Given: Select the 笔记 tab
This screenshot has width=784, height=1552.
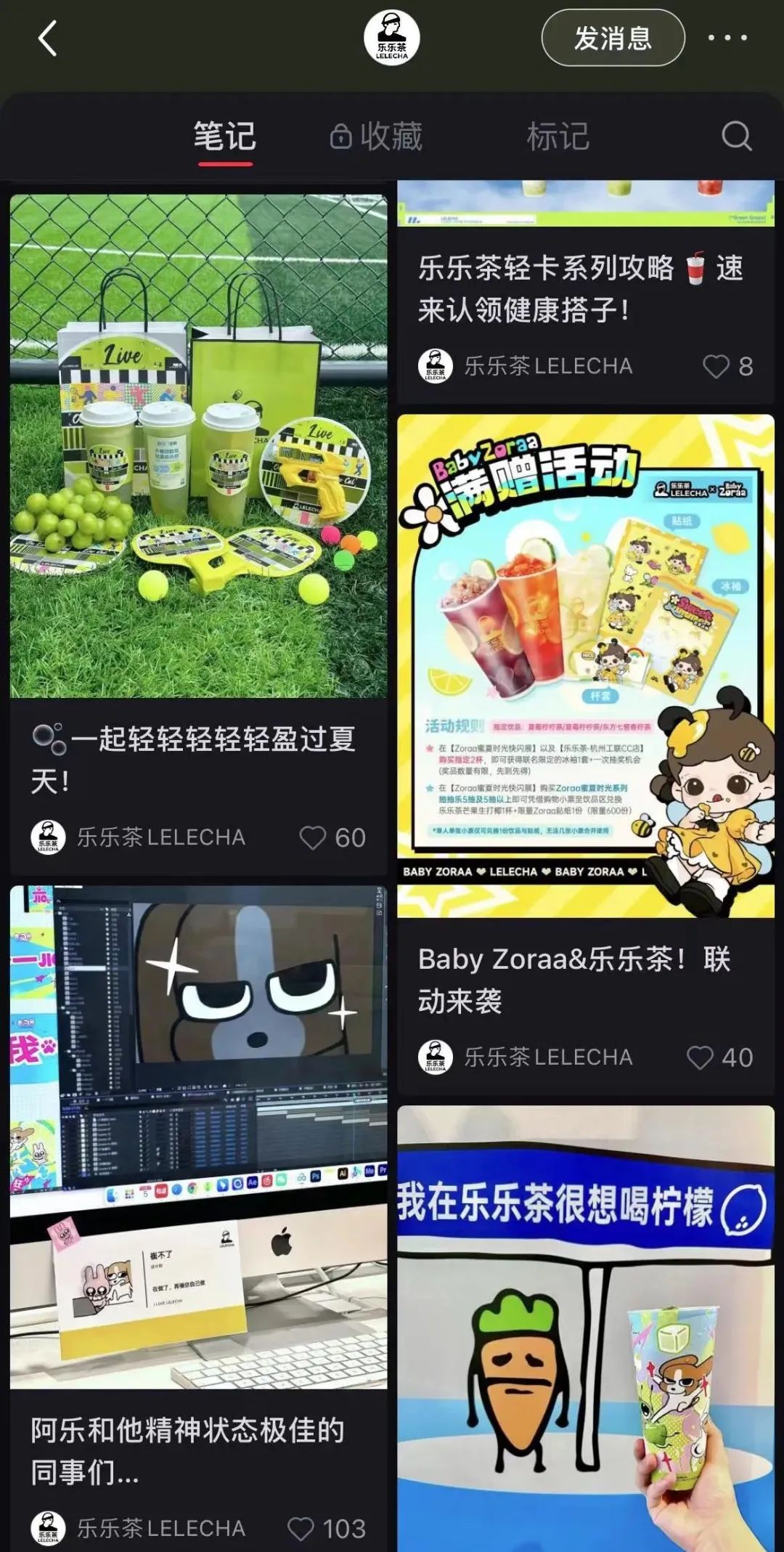Looking at the screenshot, I should (x=224, y=137).
